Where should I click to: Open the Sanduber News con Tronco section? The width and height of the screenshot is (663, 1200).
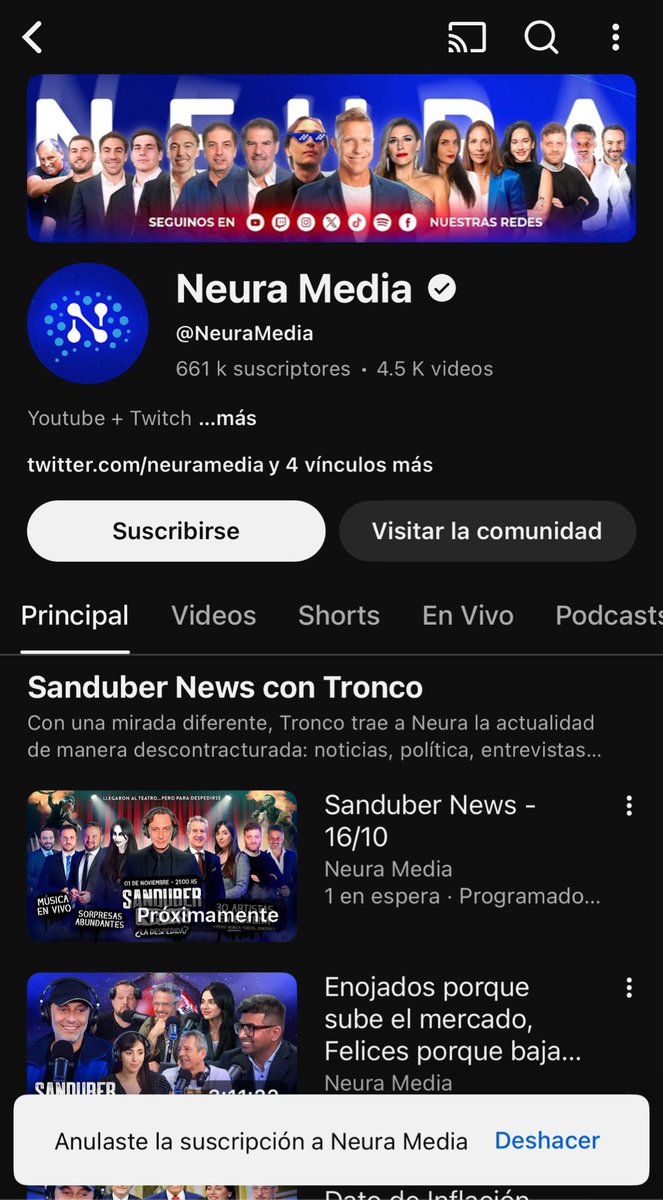click(225, 687)
